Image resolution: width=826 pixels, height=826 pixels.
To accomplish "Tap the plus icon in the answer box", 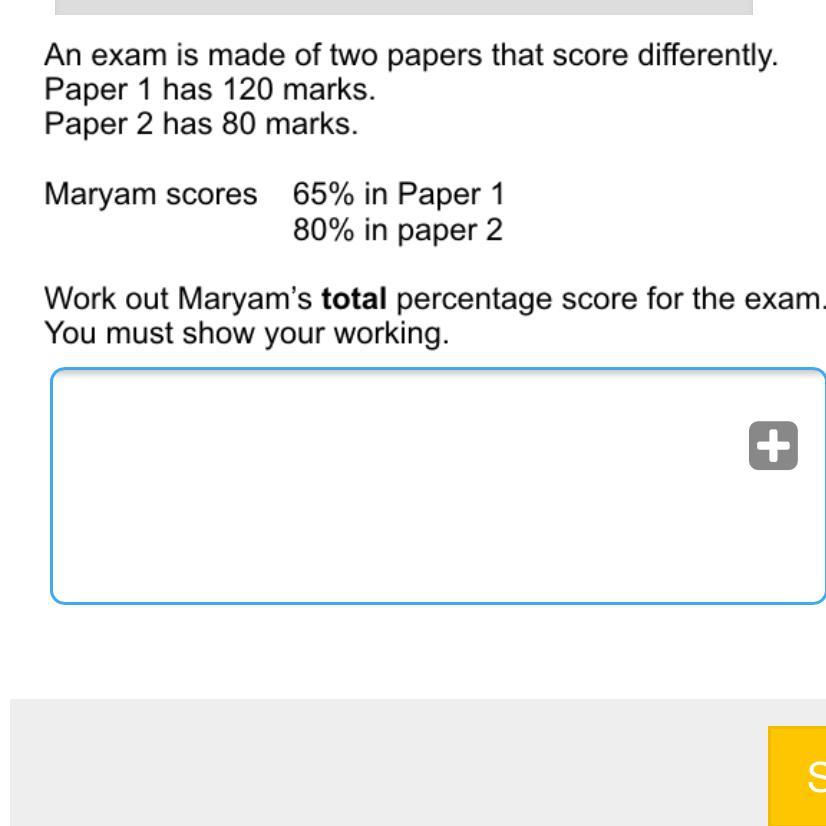I will (773, 446).
